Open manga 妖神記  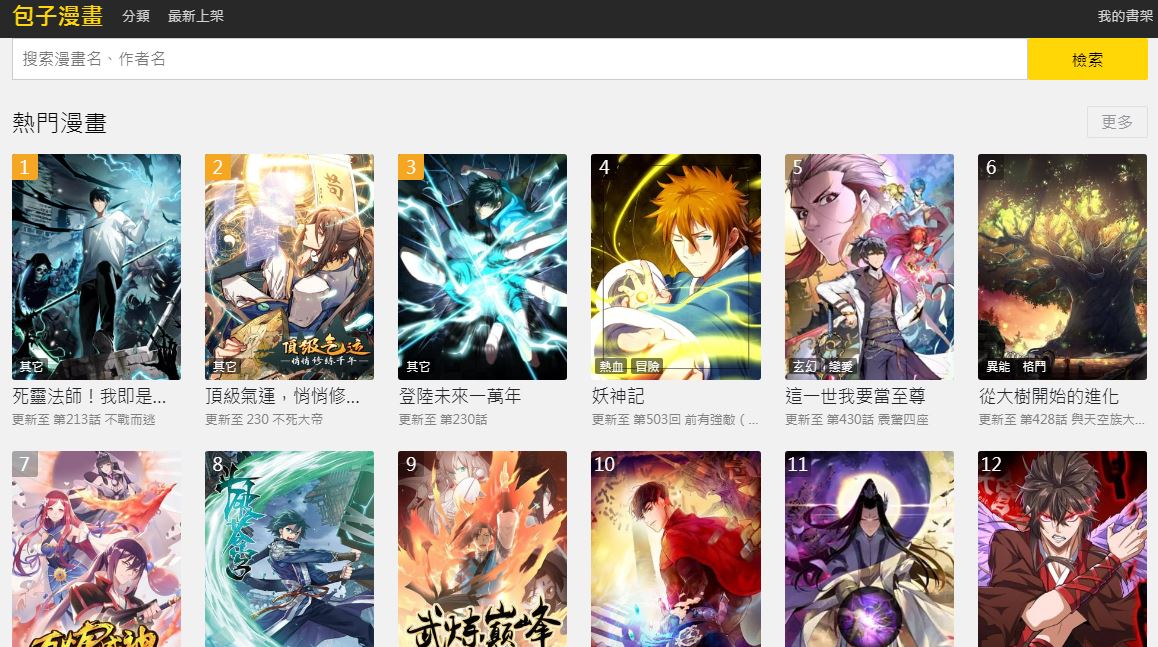675,267
